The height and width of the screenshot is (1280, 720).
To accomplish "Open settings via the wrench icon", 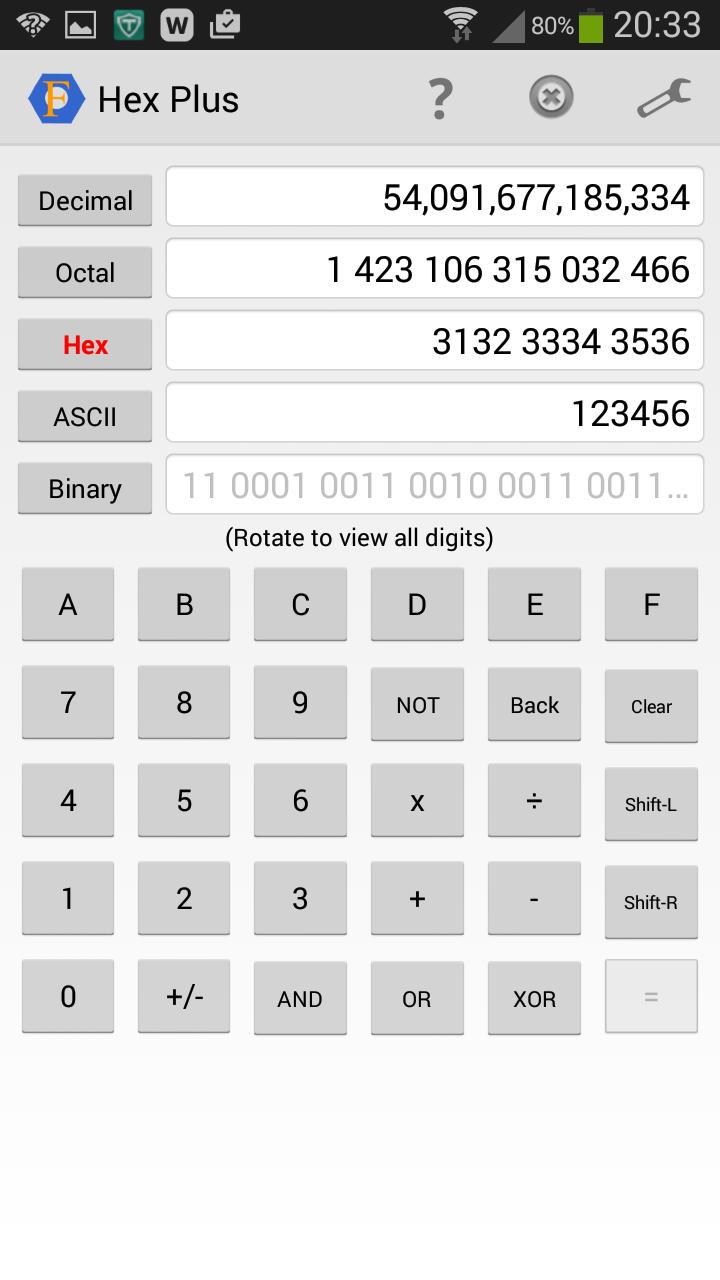I will pos(663,98).
